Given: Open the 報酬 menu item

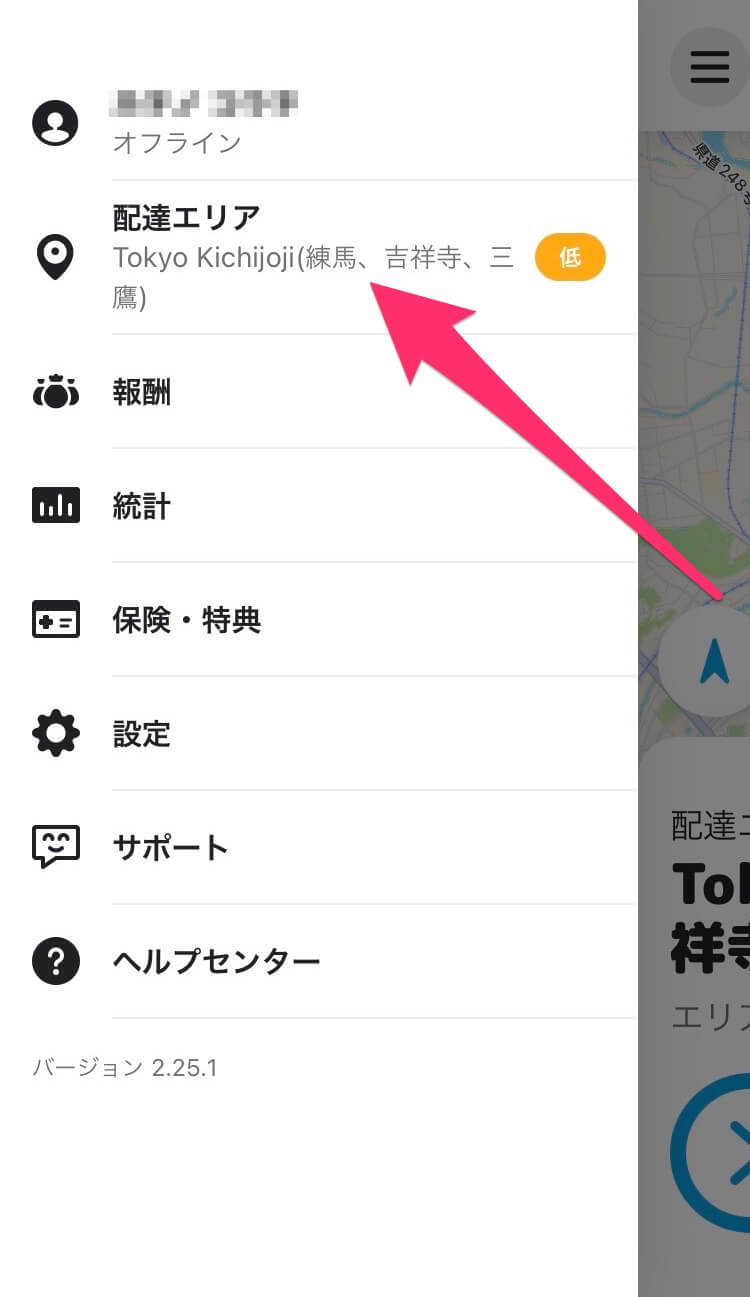Looking at the screenshot, I should point(142,393).
